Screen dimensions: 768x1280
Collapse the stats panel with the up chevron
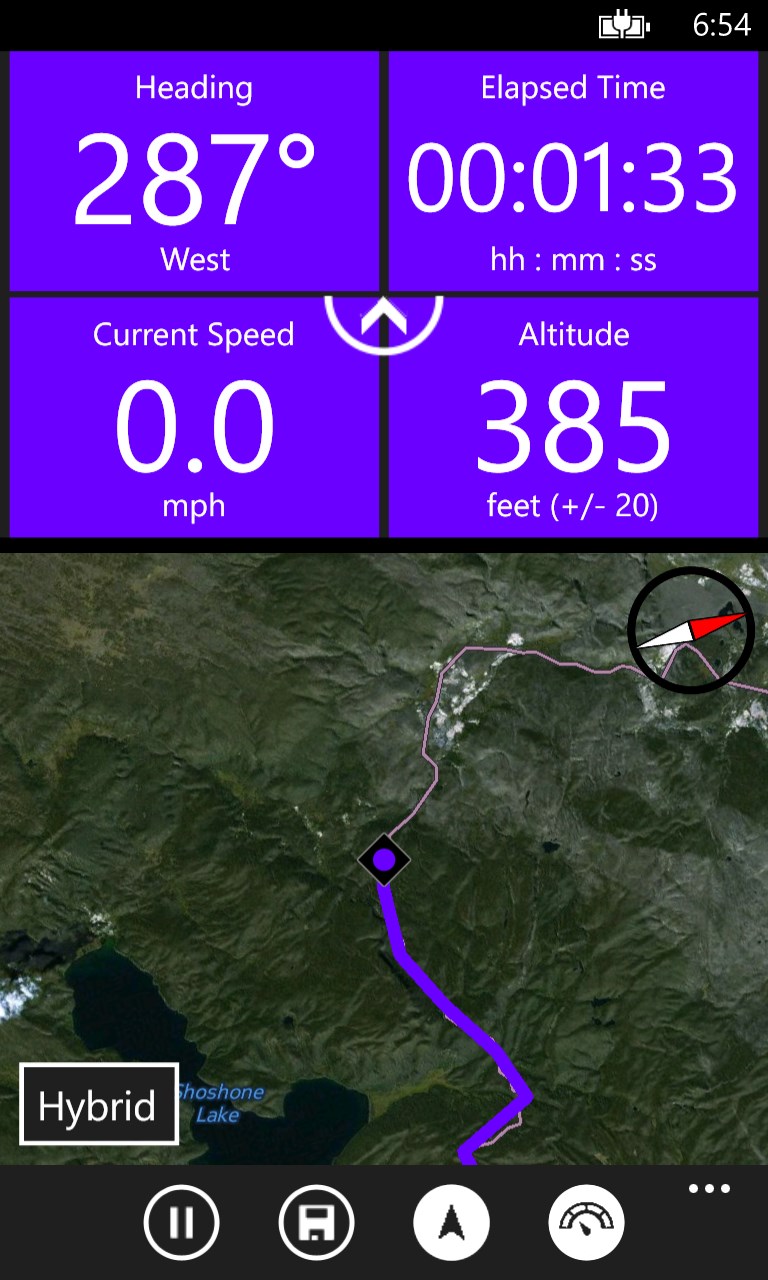384,318
